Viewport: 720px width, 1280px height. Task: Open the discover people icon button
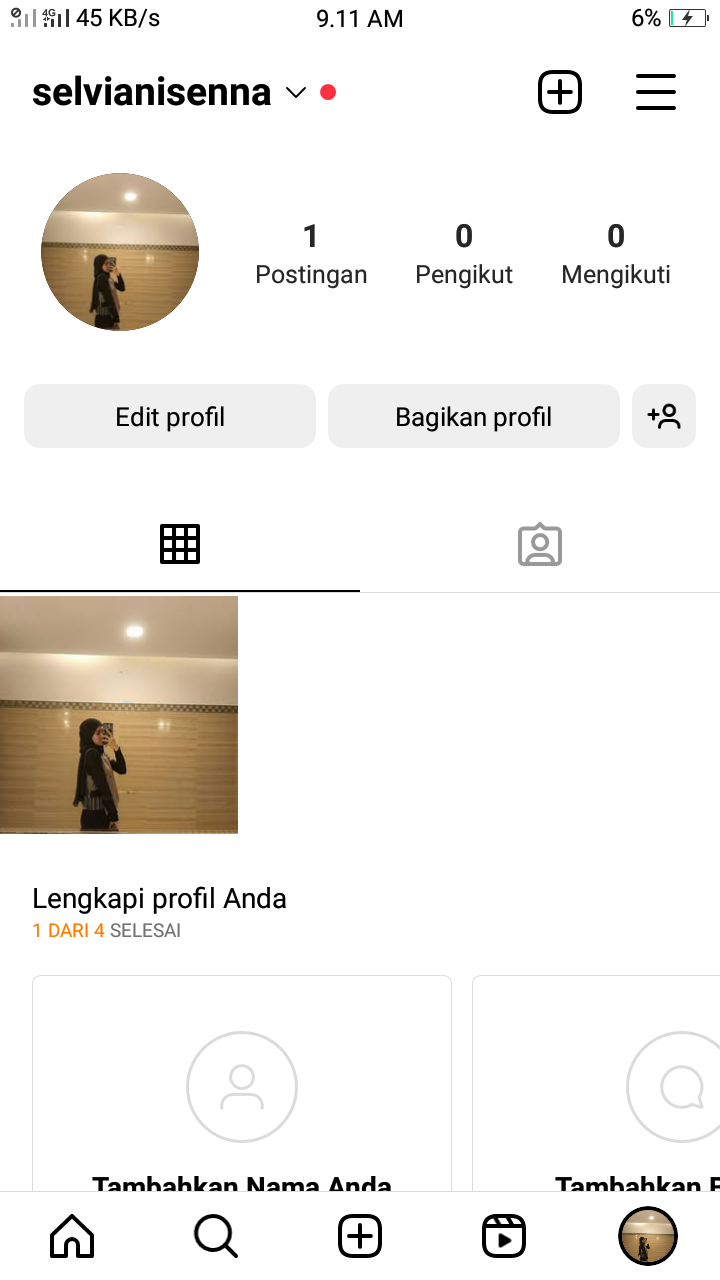[x=664, y=416]
